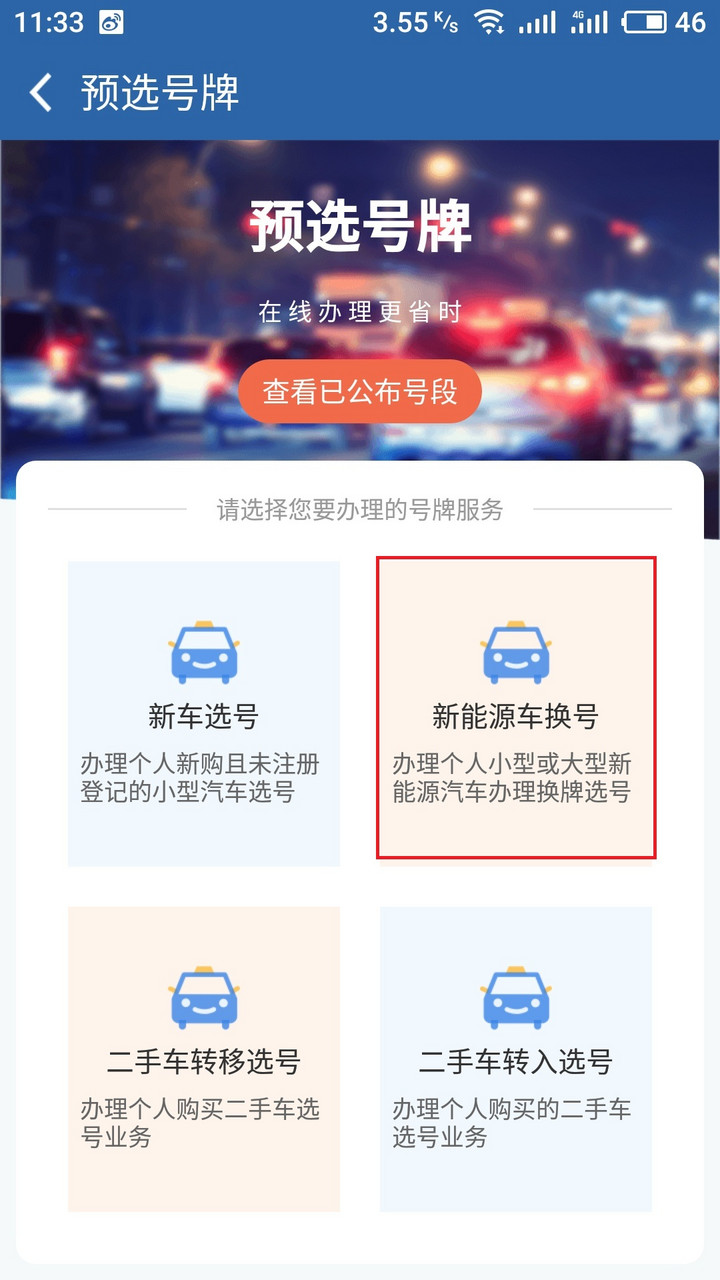This screenshot has height=1280, width=720.
Task: Tap the 查看已公布号段 button
Action: [360, 392]
